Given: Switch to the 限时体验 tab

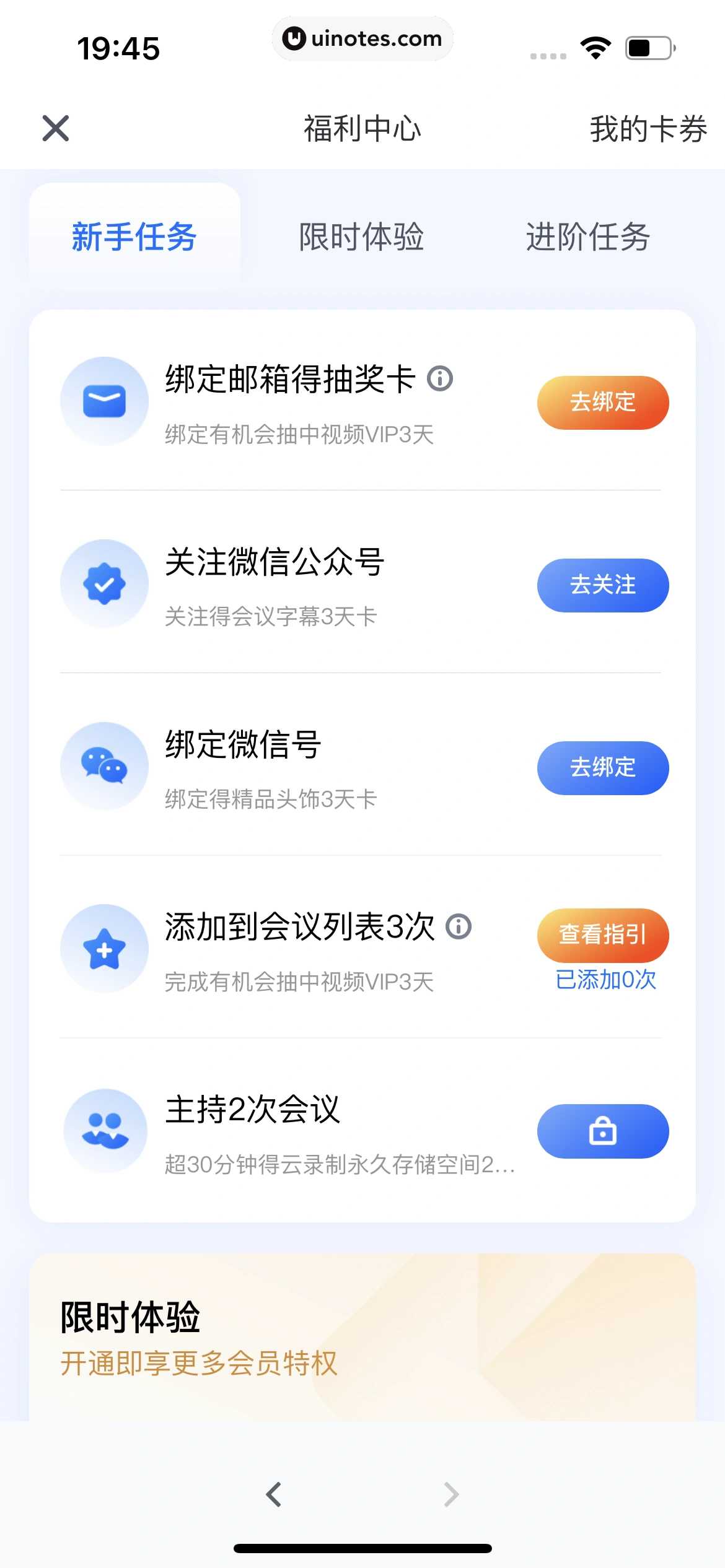Looking at the screenshot, I should click(x=361, y=238).
